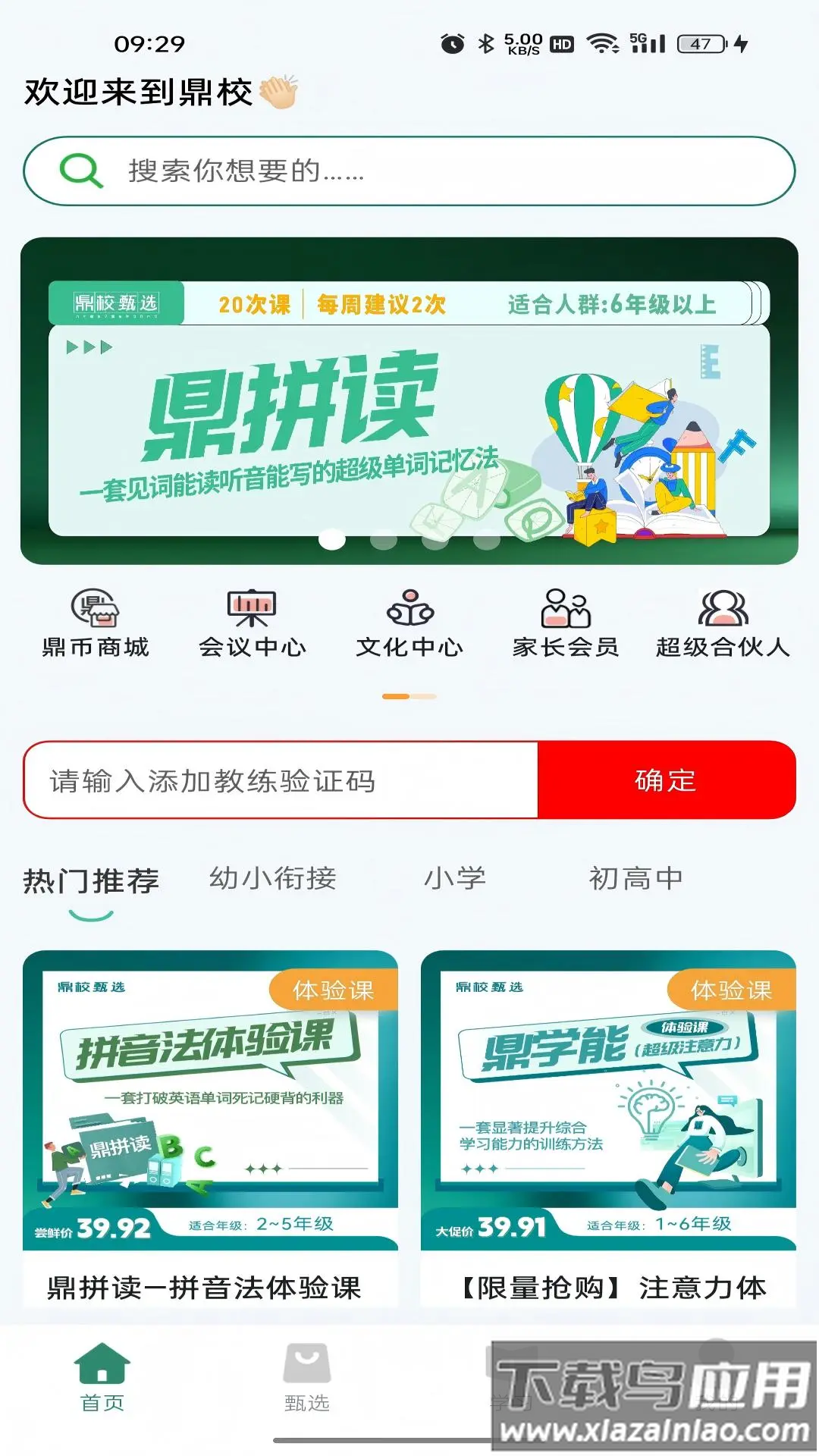Open 鼎币商城
Image resolution: width=819 pixels, height=1456 pixels.
[x=96, y=623]
